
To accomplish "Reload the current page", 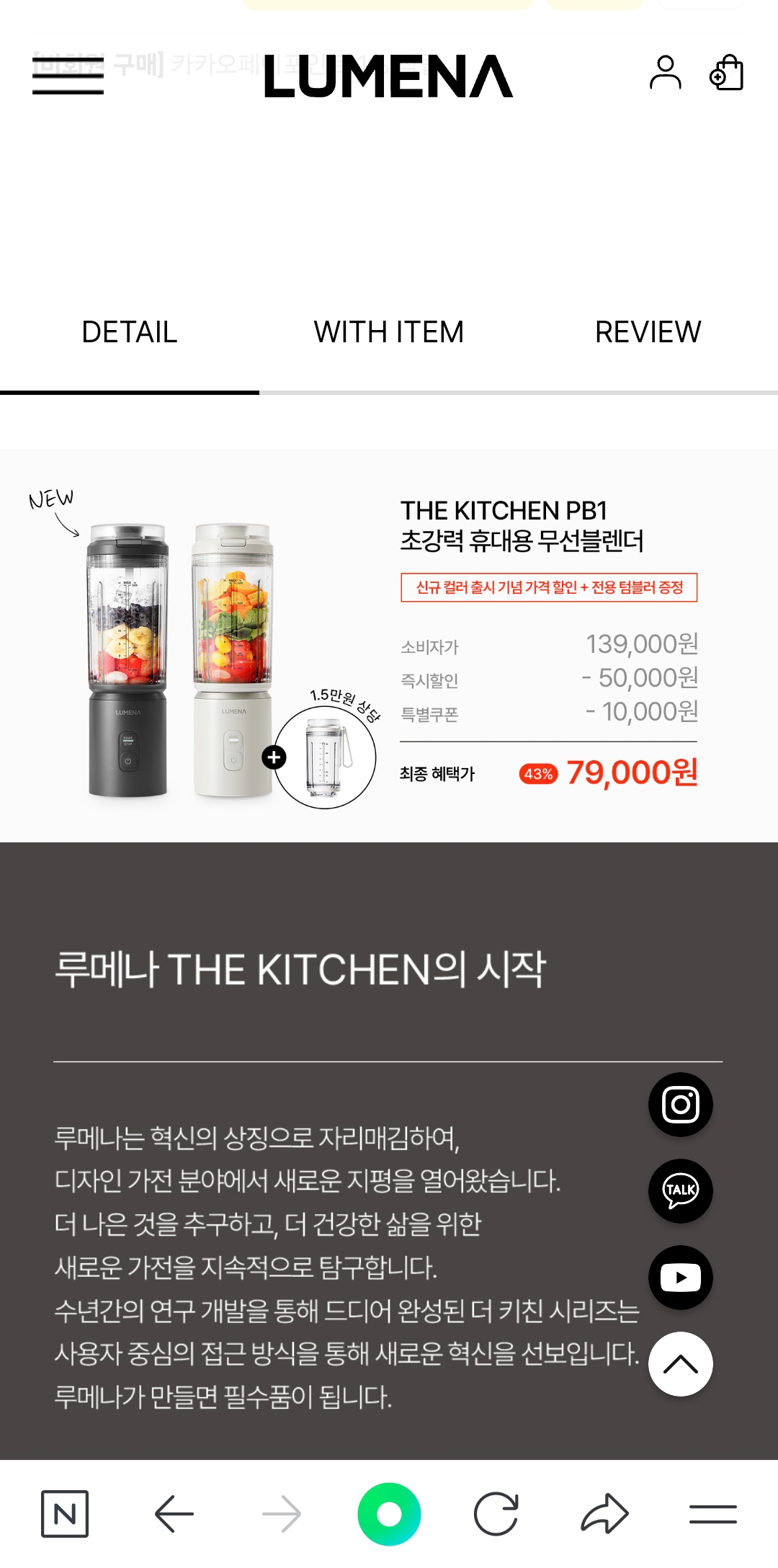I will pyautogui.click(x=496, y=1514).
